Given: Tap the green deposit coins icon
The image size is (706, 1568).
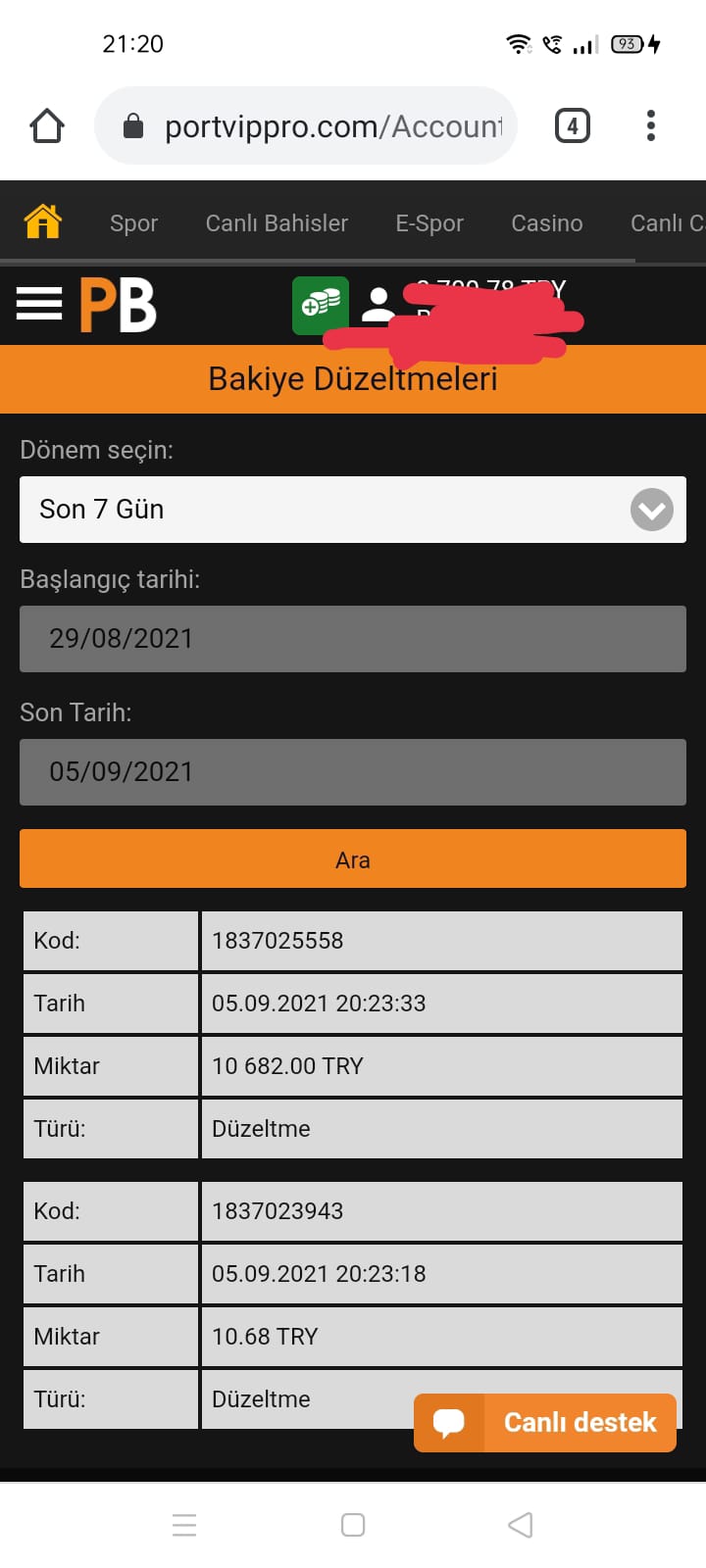Looking at the screenshot, I should pyautogui.click(x=321, y=306).
